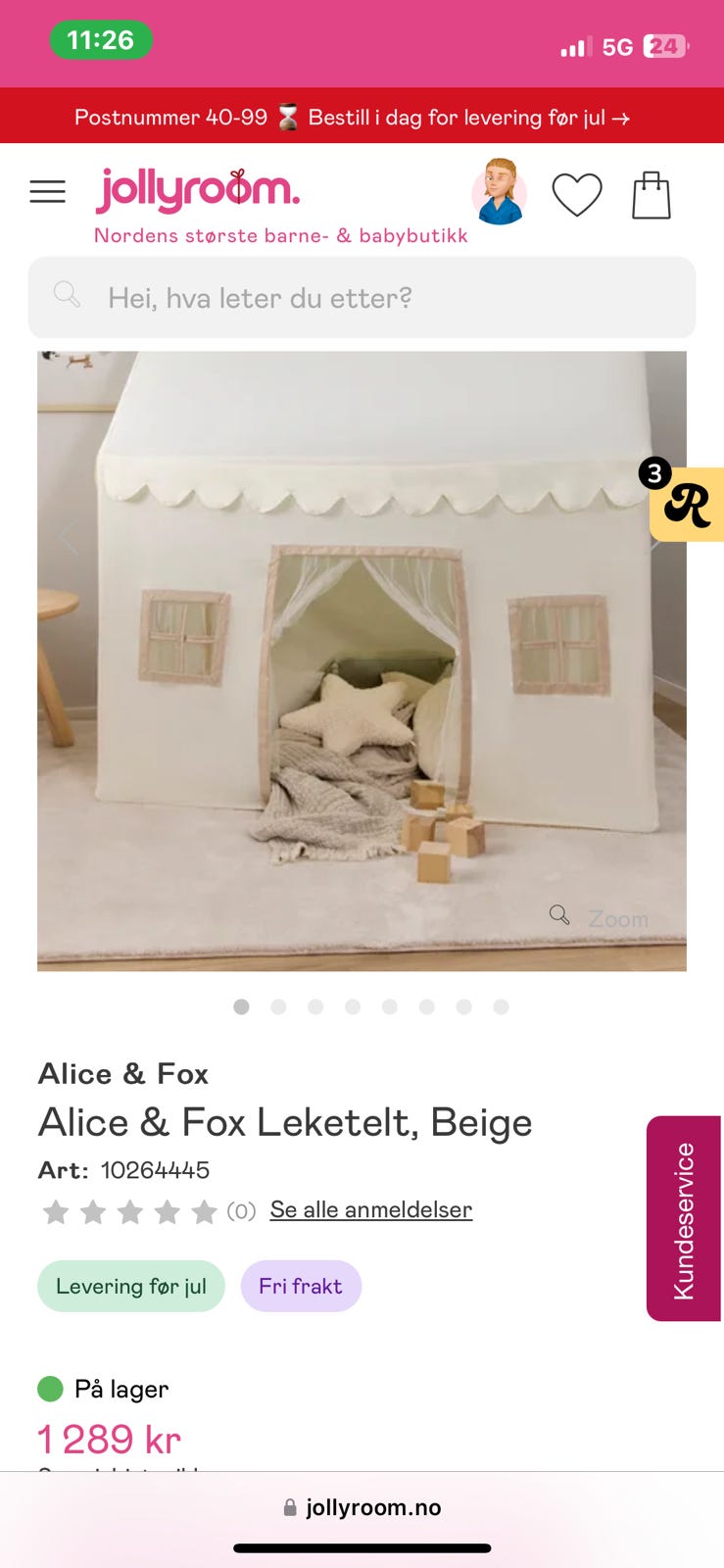Screen dimensions: 724x1568
Task: Expand reviews via Se alle anmeldelser
Action: (x=370, y=1209)
